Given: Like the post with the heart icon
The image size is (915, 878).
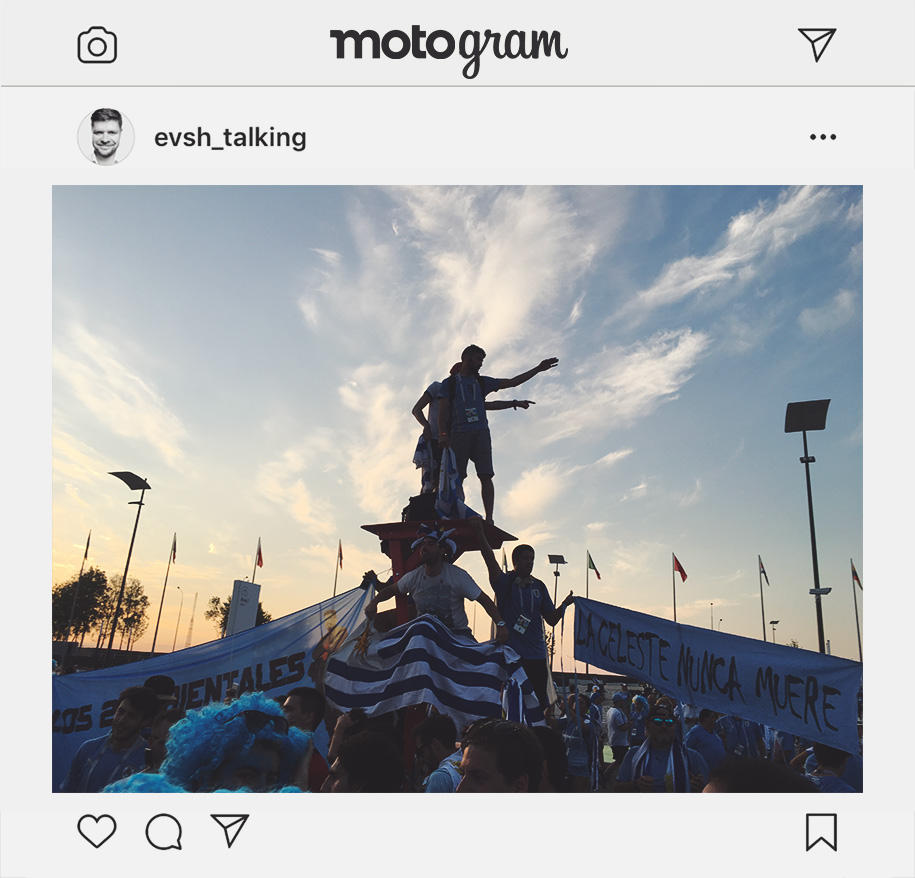Looking at the screenshot, I should click(97, 831).
